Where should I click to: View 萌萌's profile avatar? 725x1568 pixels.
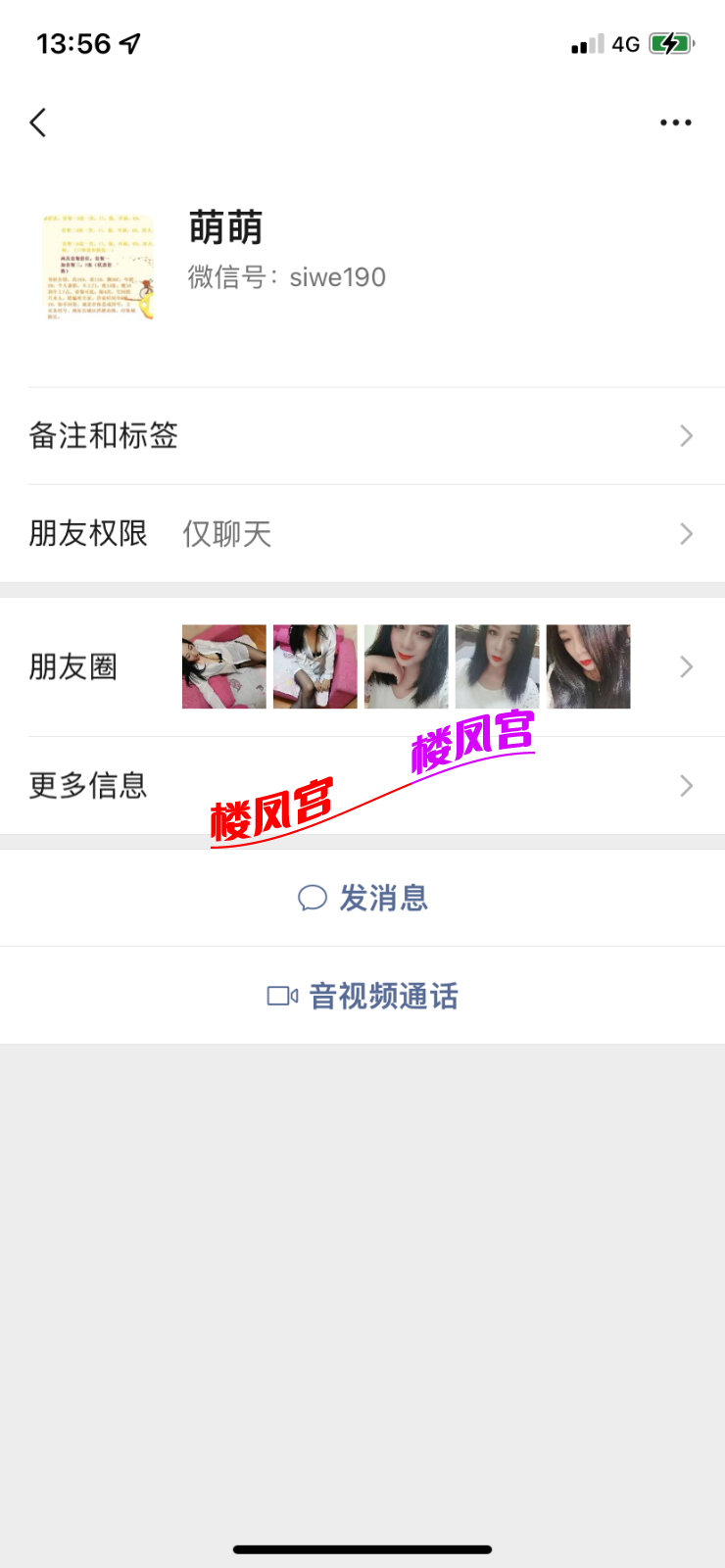tap(98, 268)
